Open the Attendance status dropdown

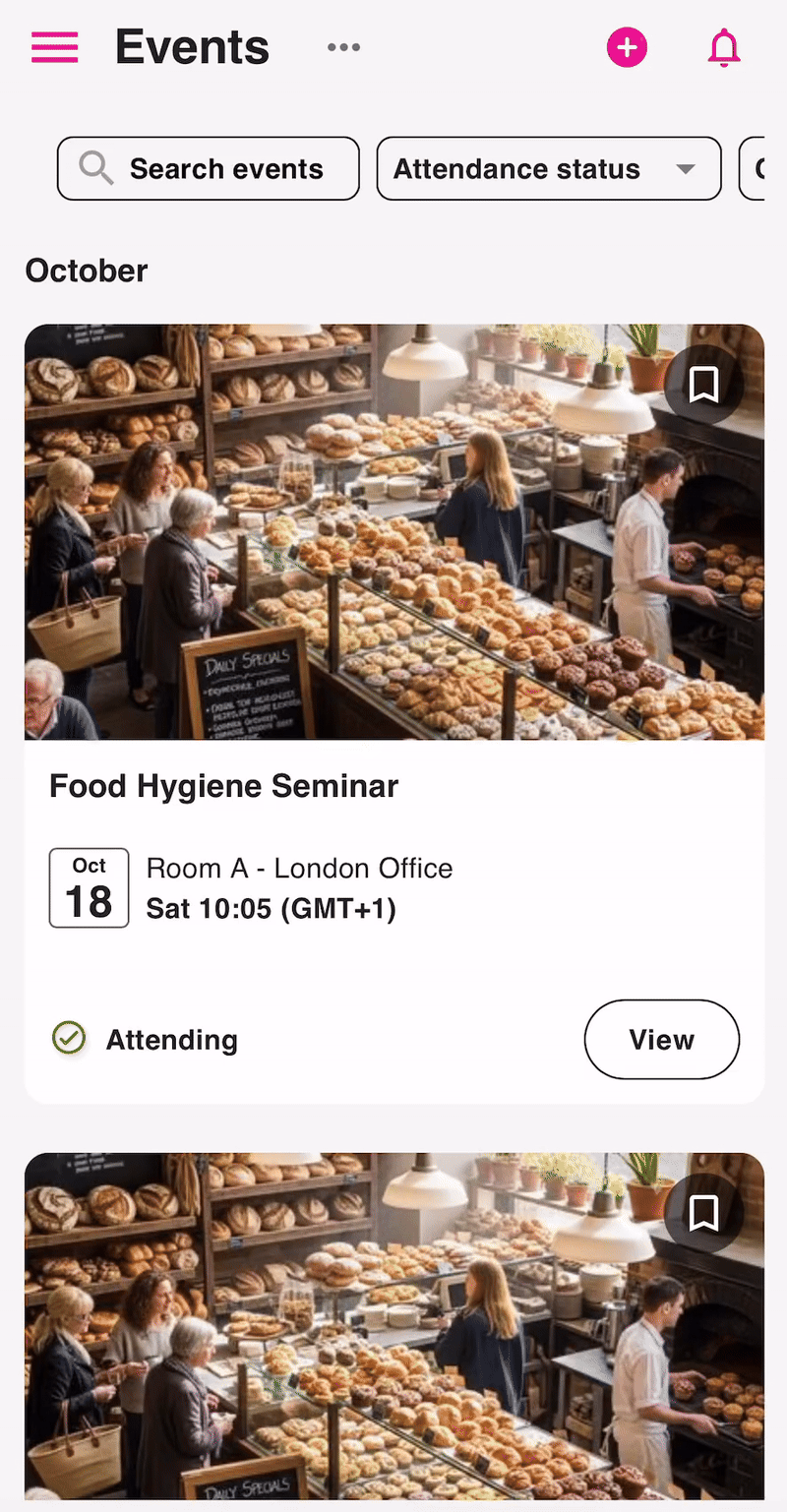click(548, 168)
